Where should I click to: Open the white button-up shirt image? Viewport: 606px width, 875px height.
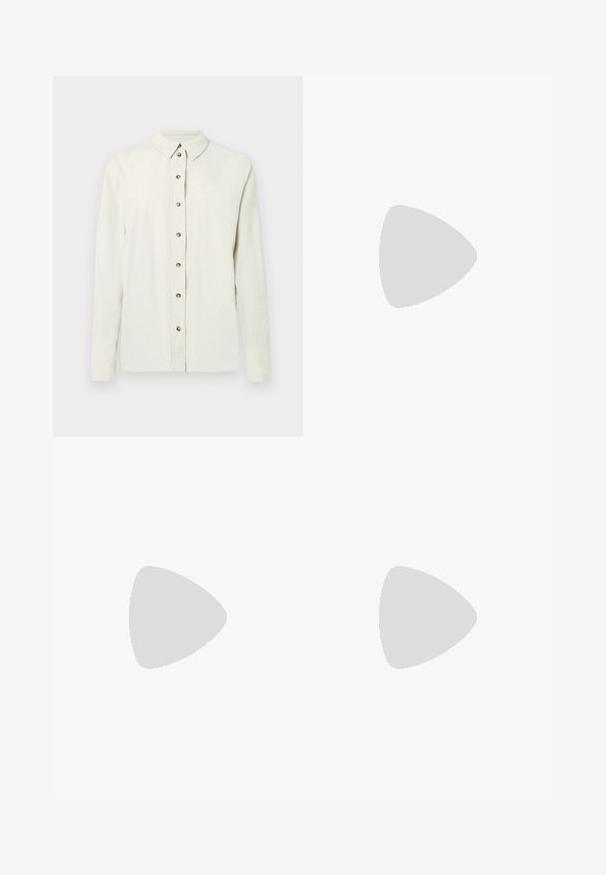tap(178, 256)
